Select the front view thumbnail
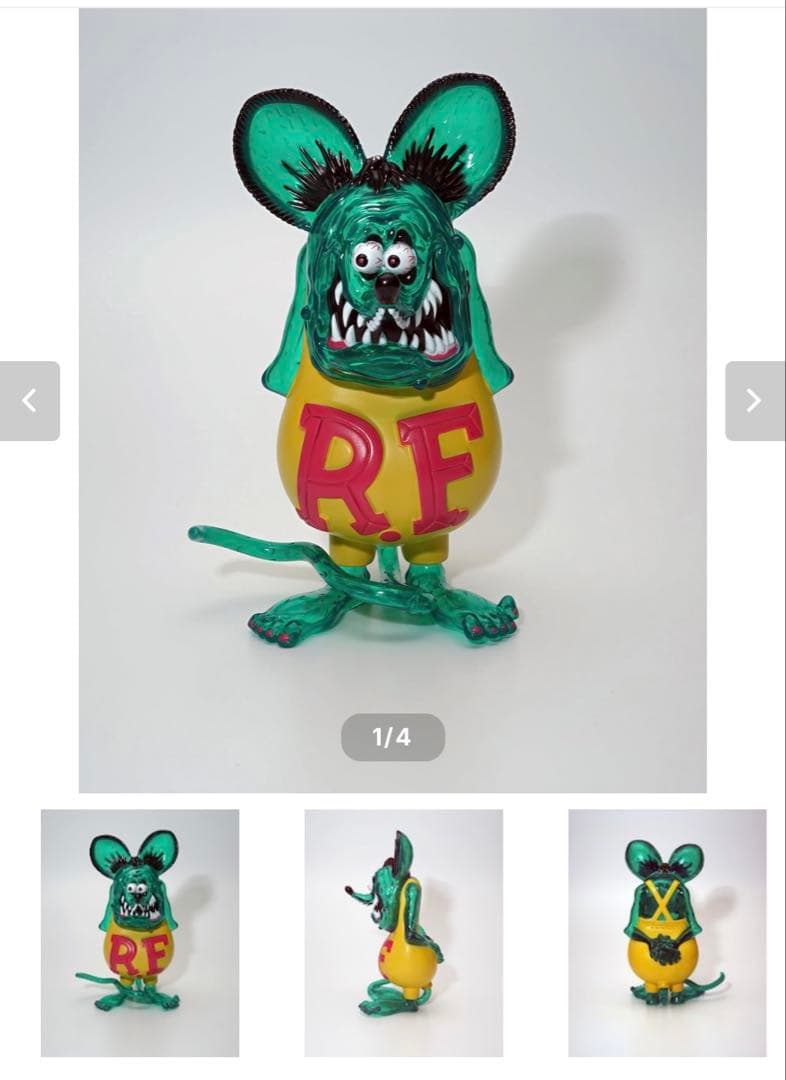The height and width of the screenshot is (1080, 786). point(140,932)
